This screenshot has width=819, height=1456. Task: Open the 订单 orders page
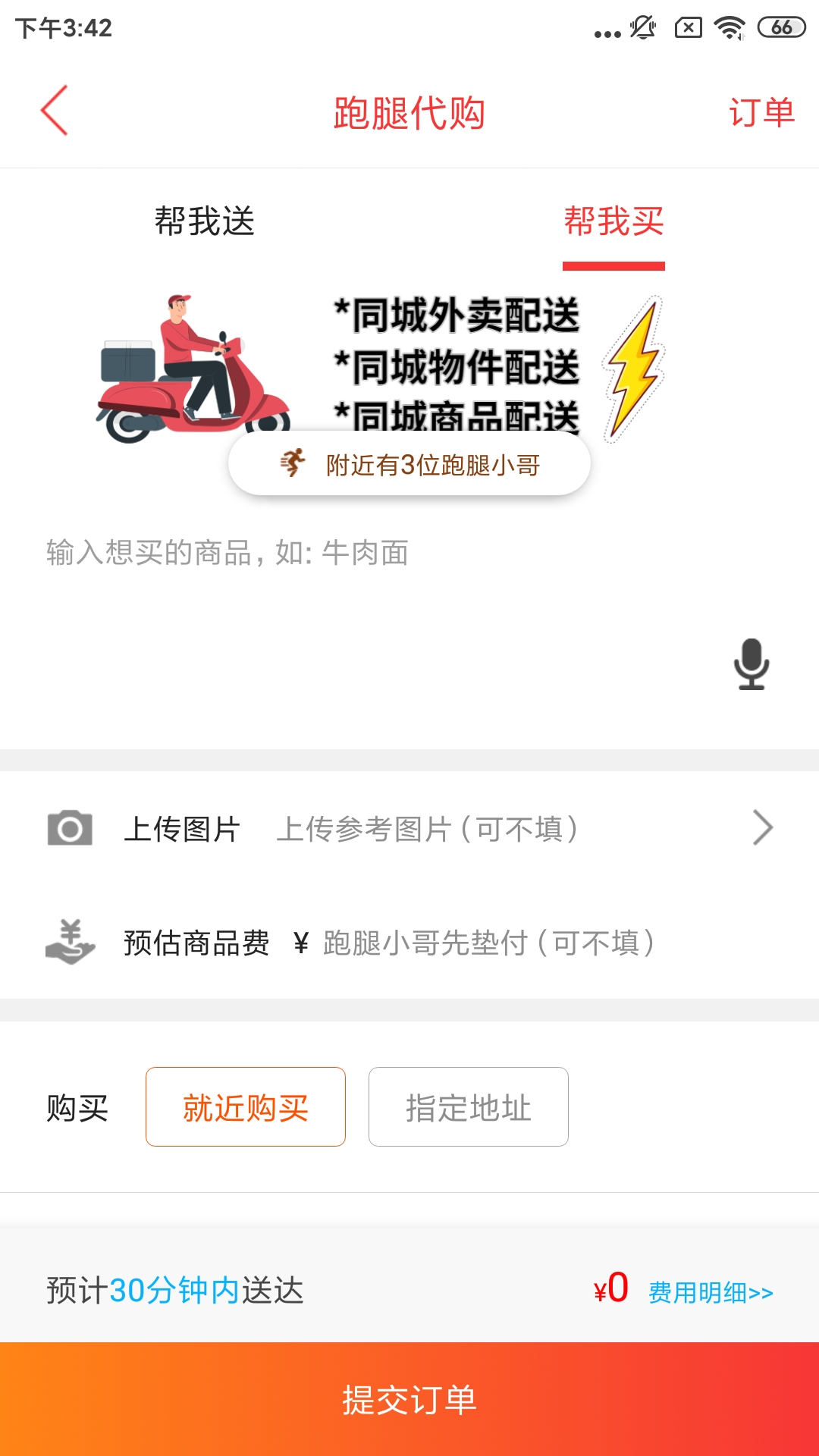(x=761, y=113)
